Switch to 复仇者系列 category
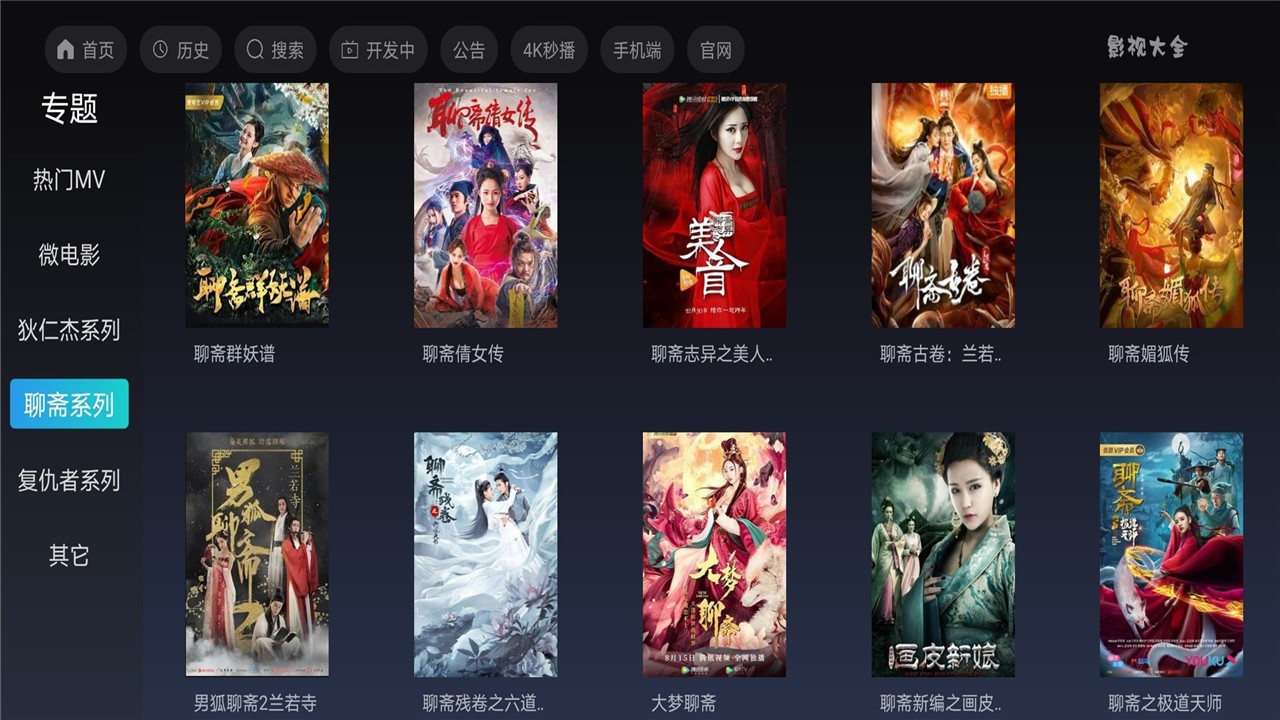Viewport: 1280px width, 720px height. point(69,480)
